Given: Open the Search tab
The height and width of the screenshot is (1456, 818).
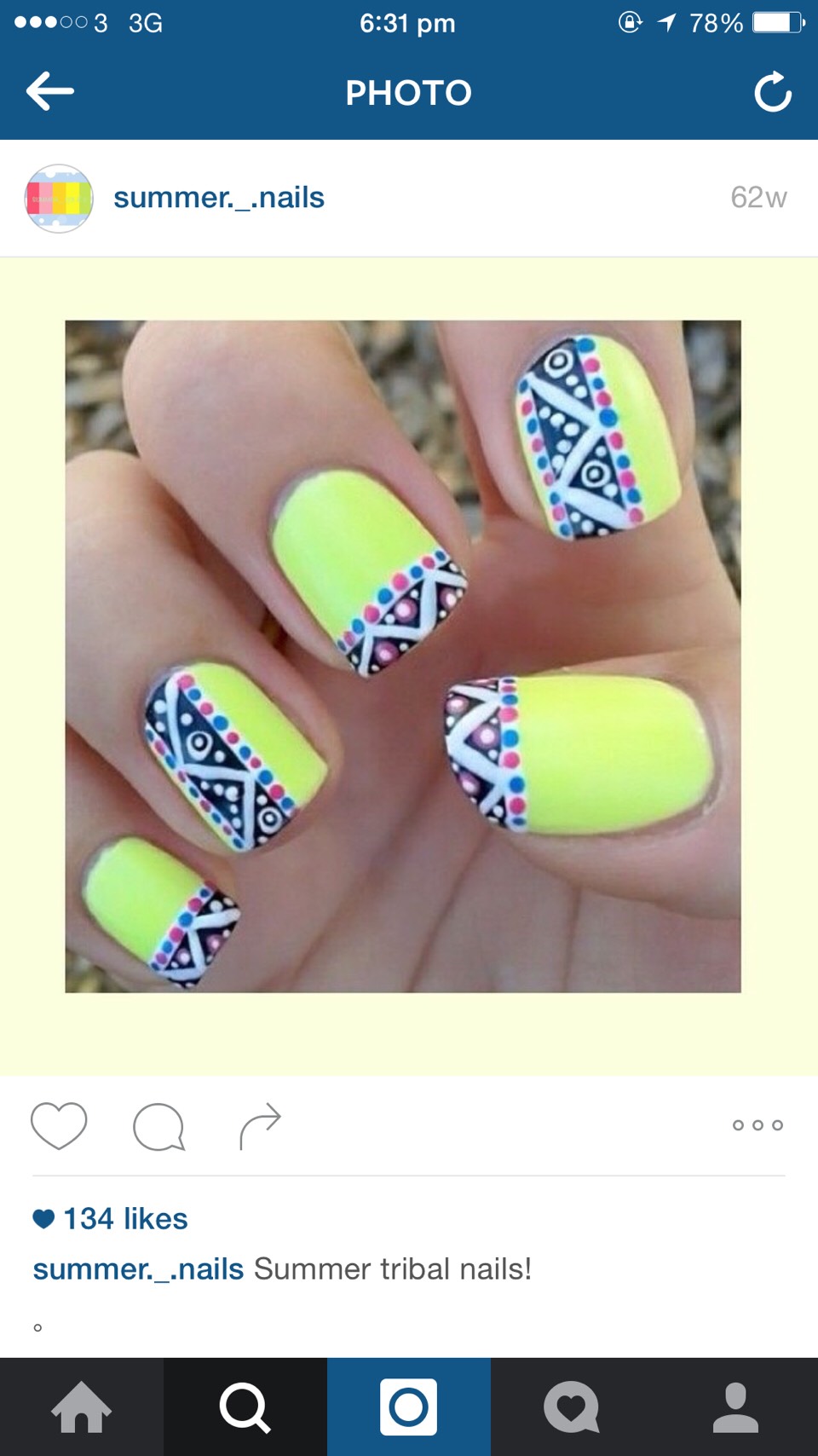Looking at the screenshot, I should click(245, 1407).
